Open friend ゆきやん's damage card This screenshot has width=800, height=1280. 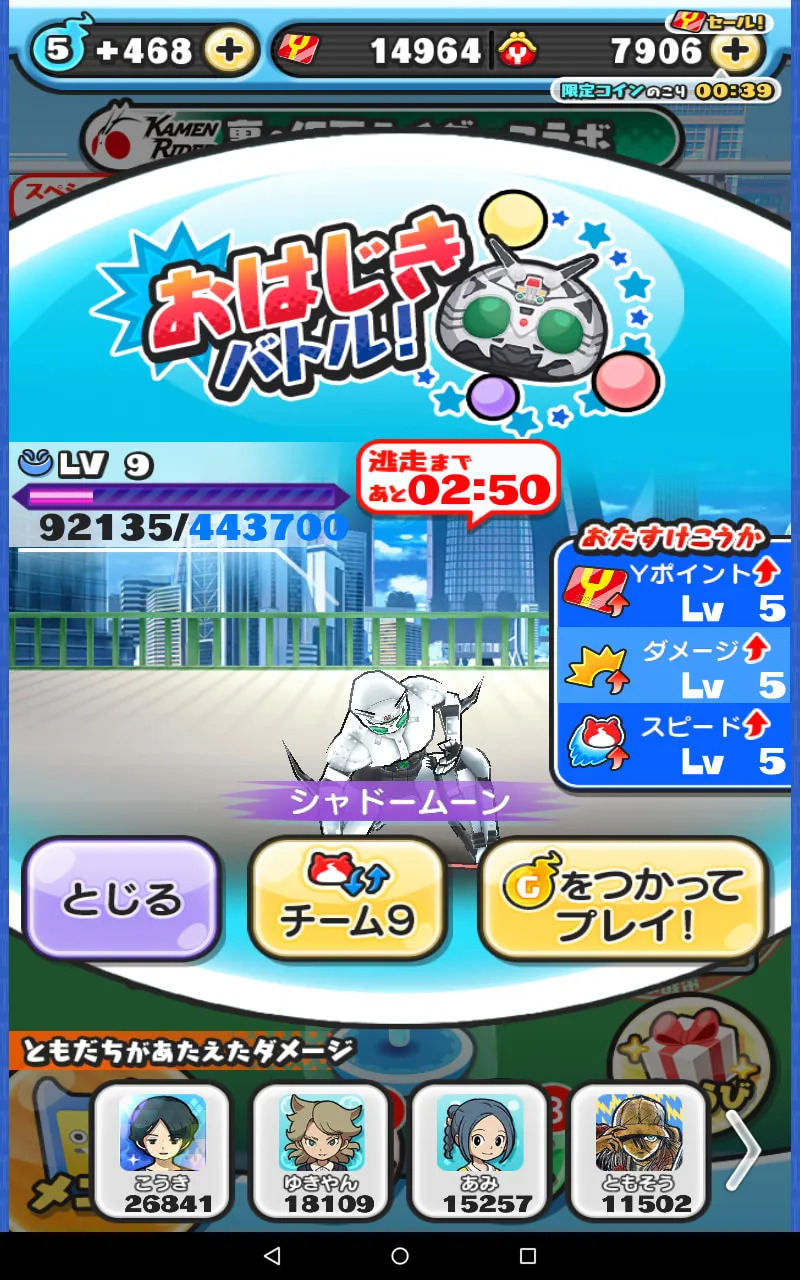[x=321, y=1152]
